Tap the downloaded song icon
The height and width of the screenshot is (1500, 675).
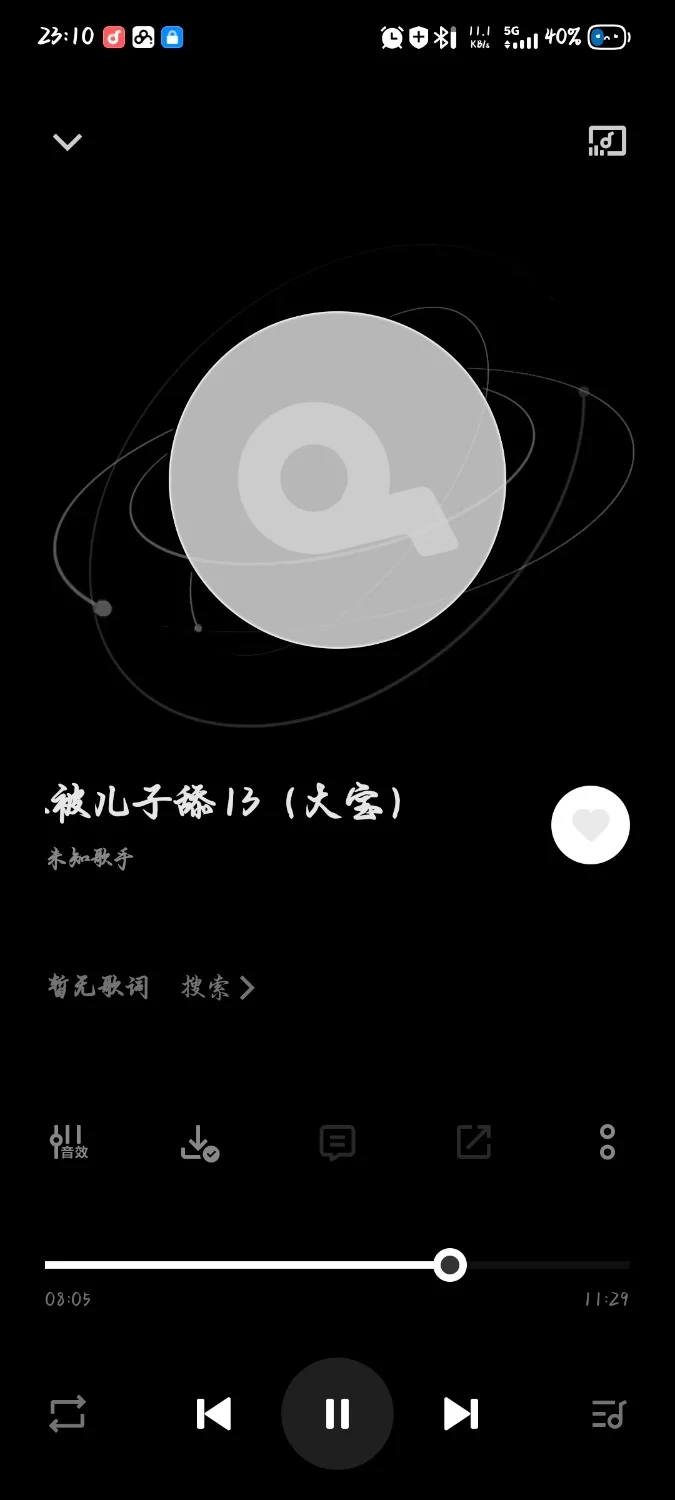pyautogui.click(x=199, y=1142)
